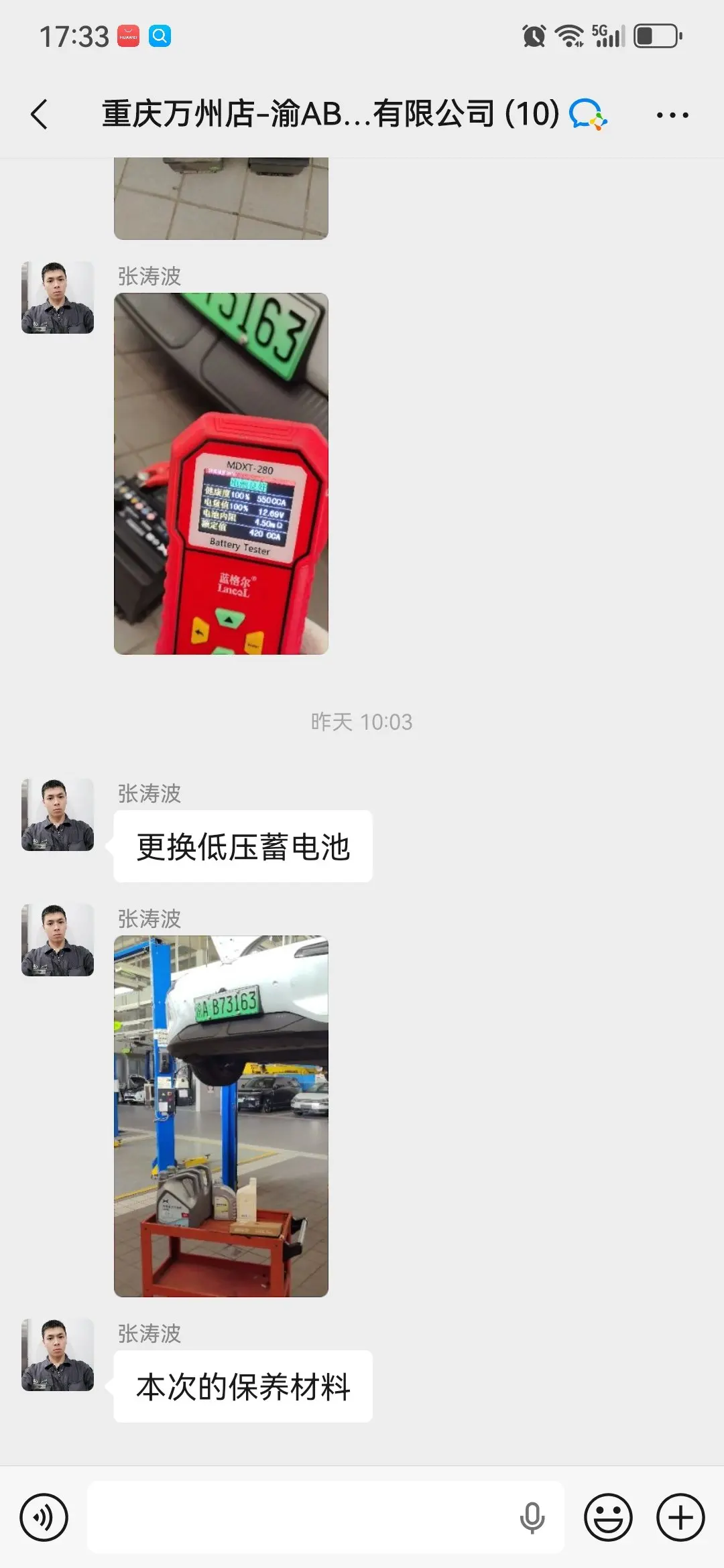Go back from the group chat
This screenshot has width=724, height=1568.
[40, 114]
